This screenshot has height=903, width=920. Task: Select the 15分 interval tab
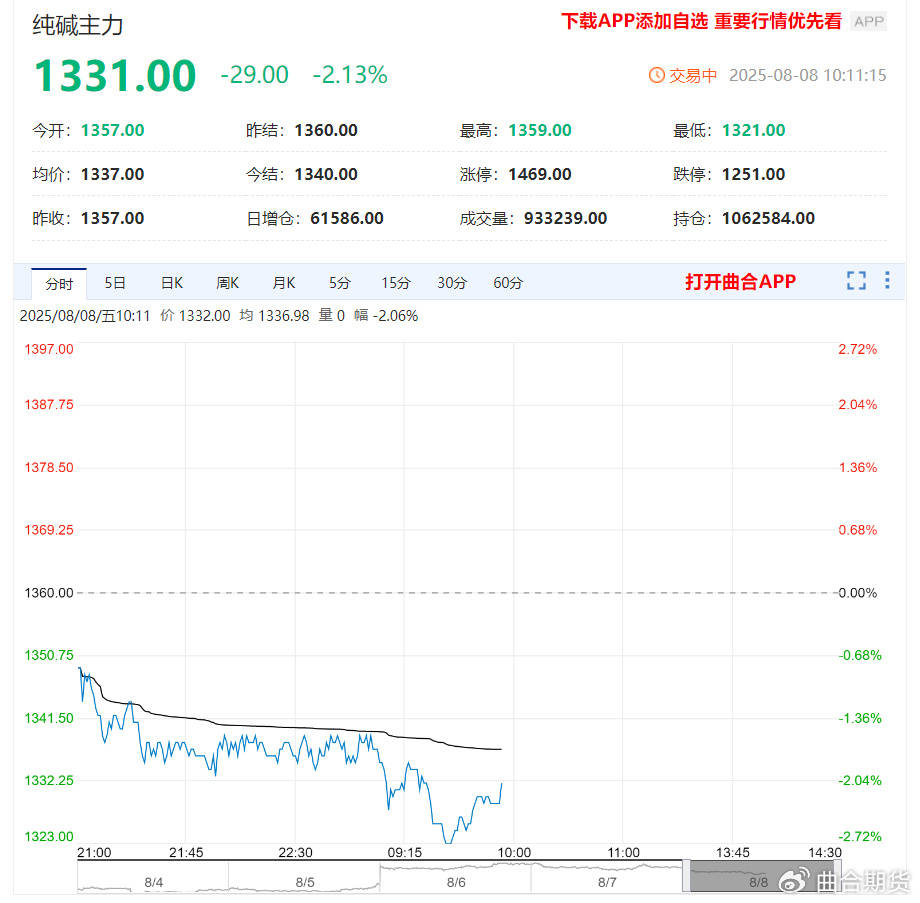396,283
